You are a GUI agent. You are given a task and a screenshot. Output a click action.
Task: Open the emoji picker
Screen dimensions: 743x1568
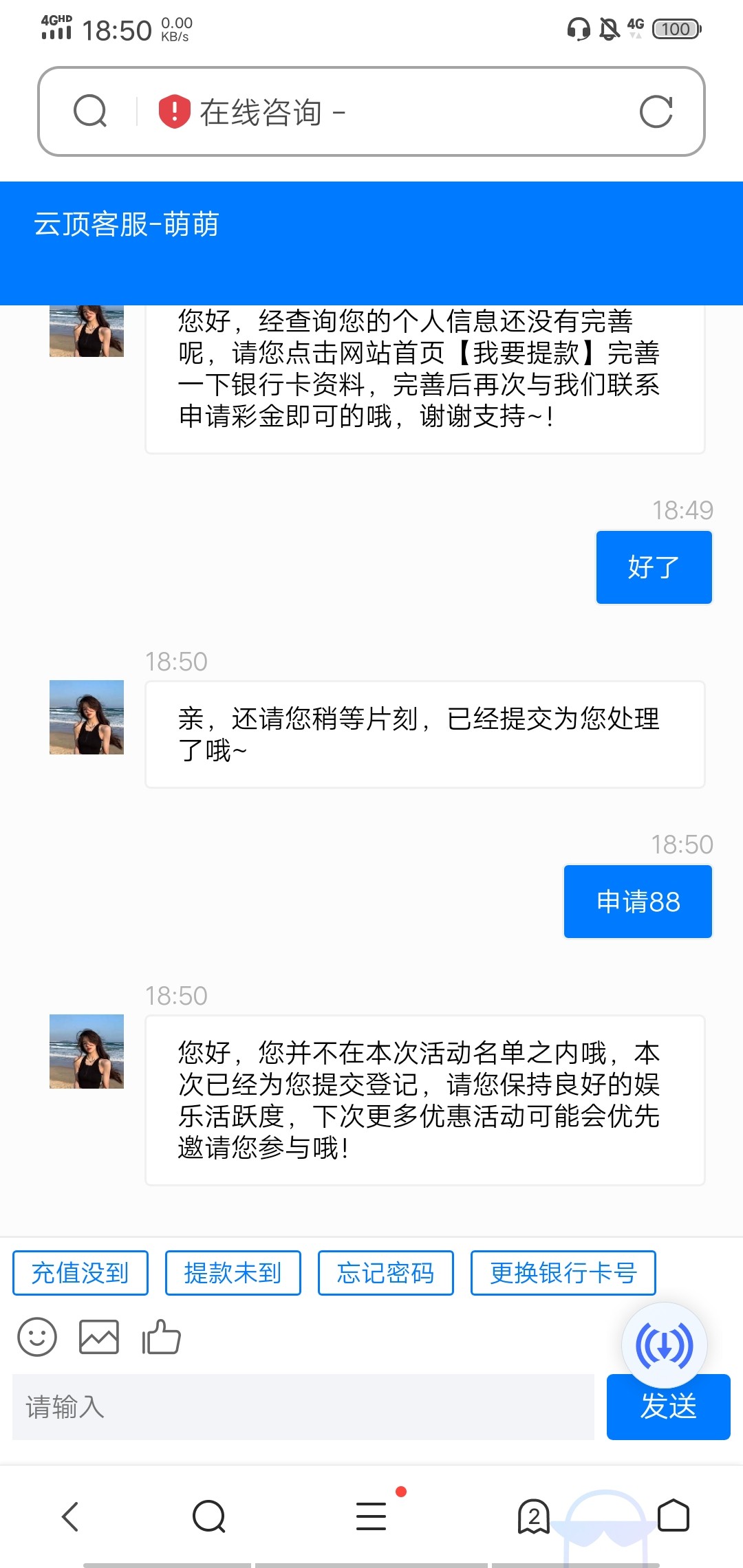point(37,1337)
